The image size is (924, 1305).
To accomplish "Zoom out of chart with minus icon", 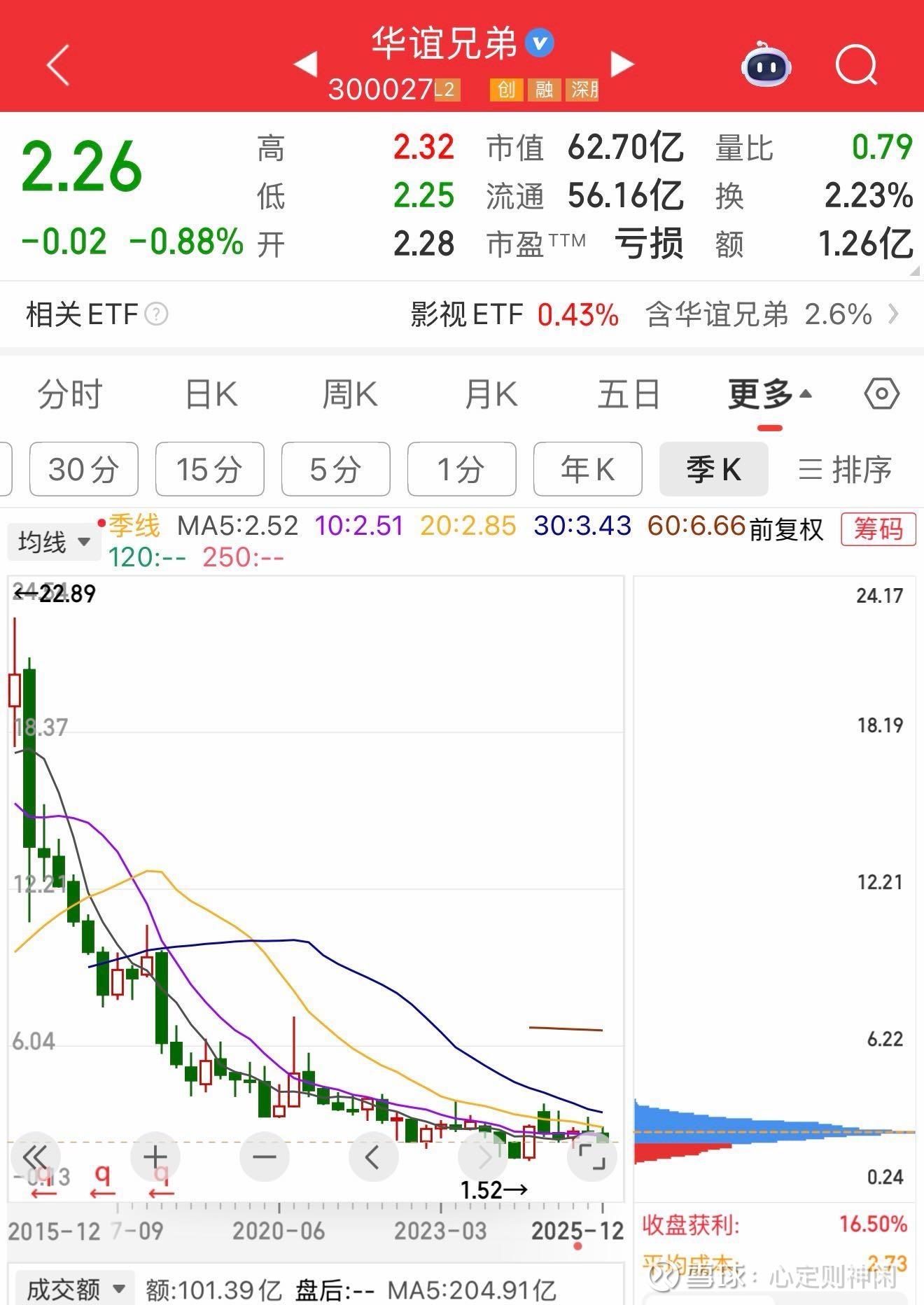I will (264, 1157).
